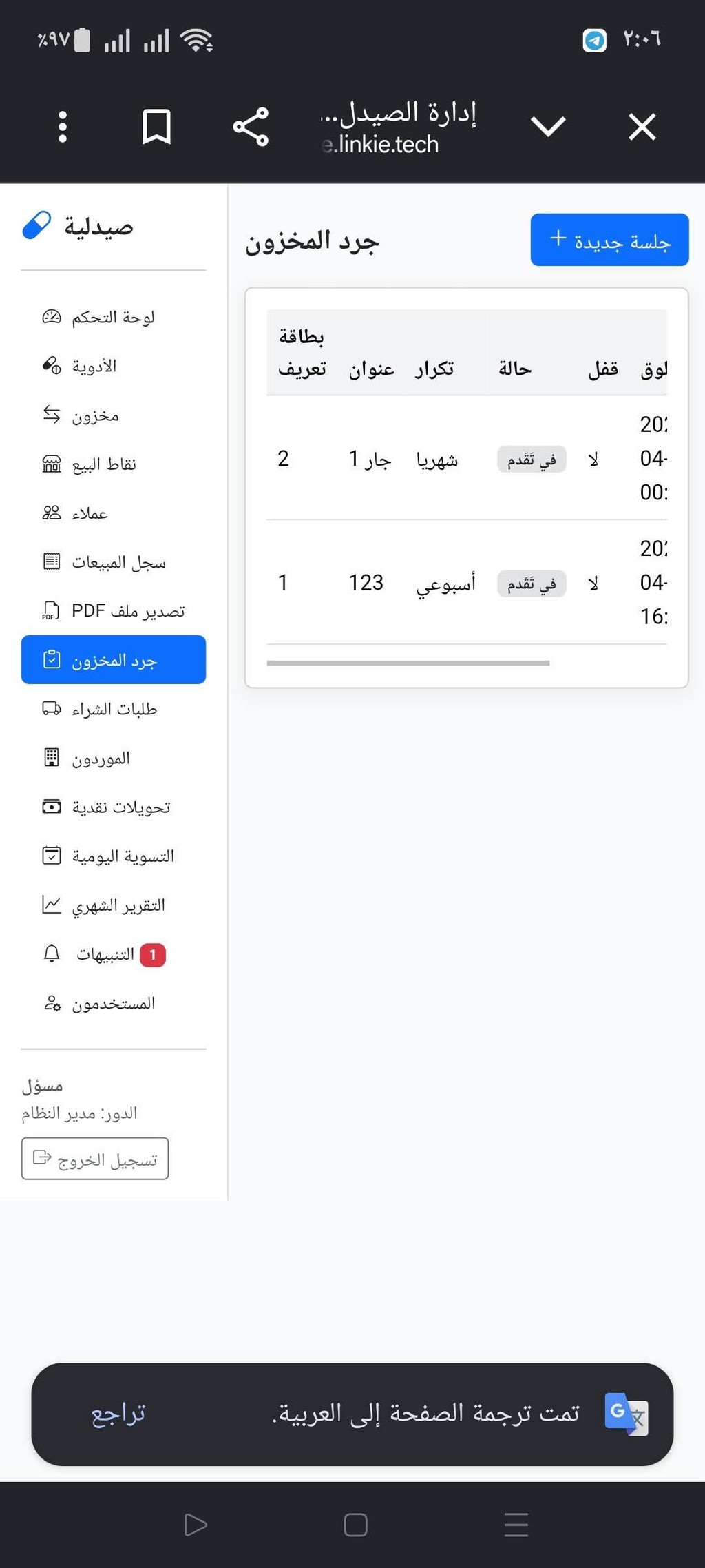Viewport: 705px width, 1568px height.
Task: Open لوحة التحكم dashboard
Action: click(114, 317)
